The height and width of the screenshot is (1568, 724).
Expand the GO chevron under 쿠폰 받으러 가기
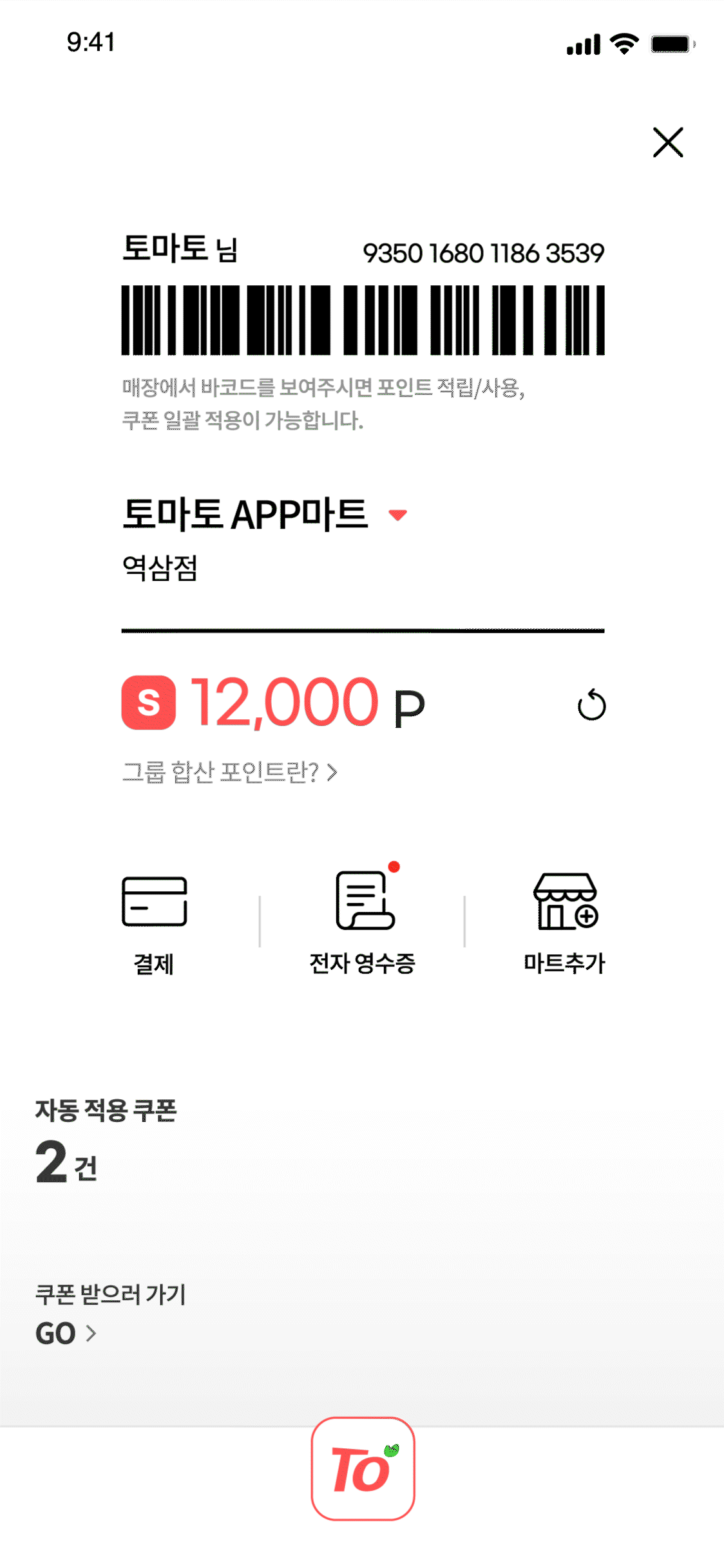point(91,1333)
